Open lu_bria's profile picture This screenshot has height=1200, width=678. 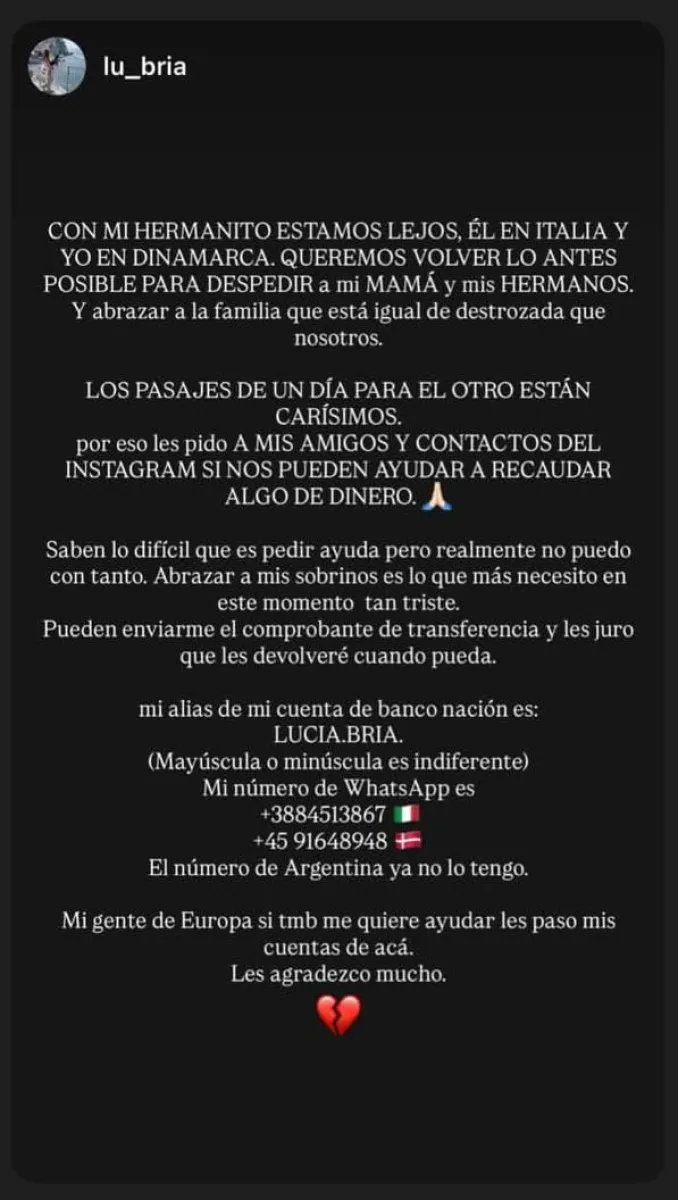tap(56, 67)
